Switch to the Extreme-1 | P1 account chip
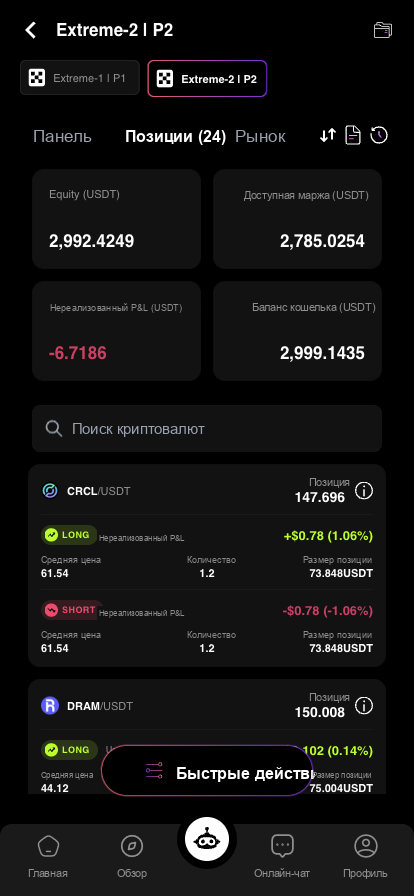This screenshot has width=414, height=896. pos(80,78)
